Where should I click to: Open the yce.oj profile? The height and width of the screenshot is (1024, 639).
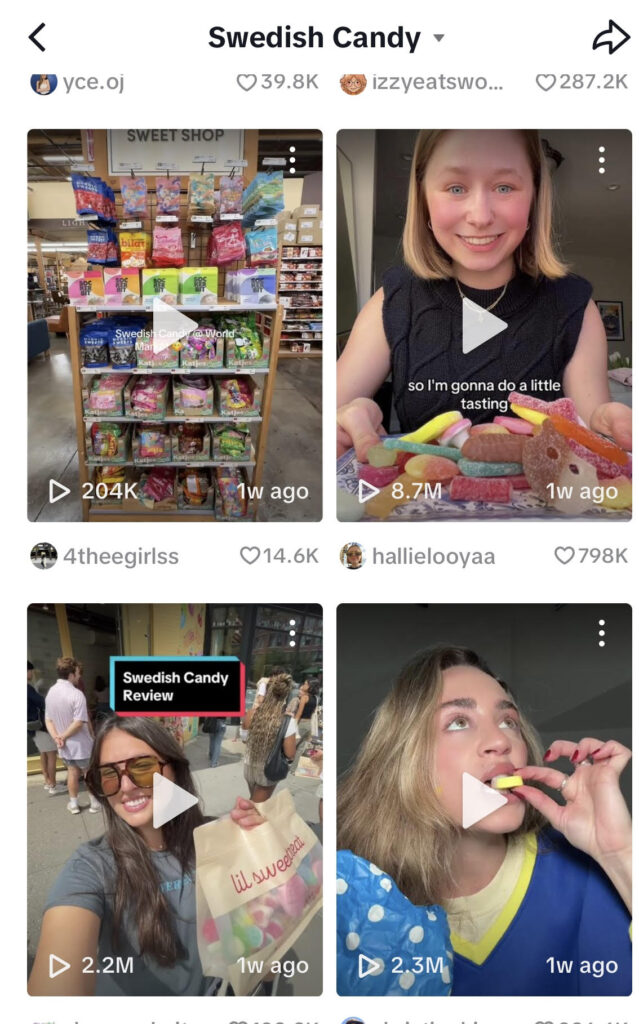pyautogui.click(x=93, y=83)
